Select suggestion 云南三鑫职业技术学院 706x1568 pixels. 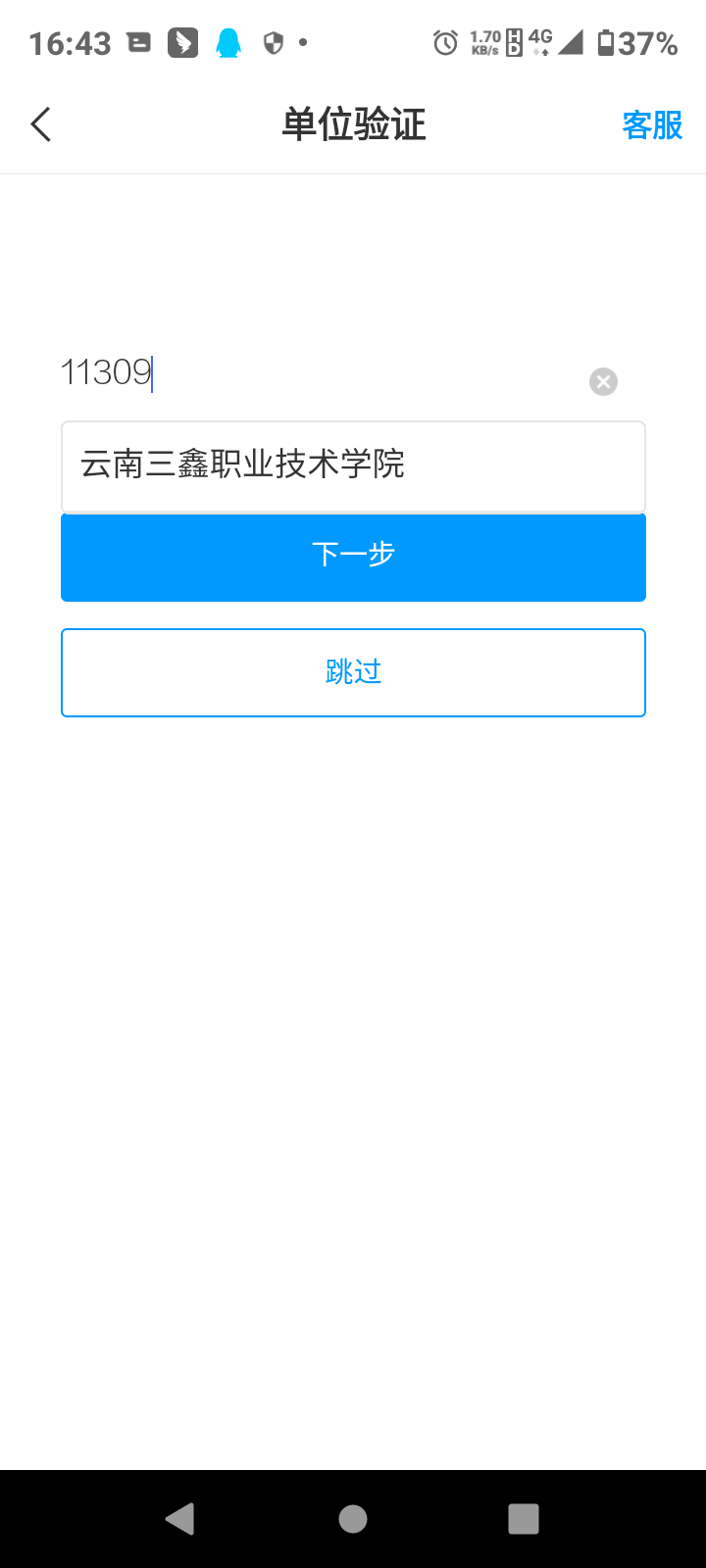click(x=353, y=465)
